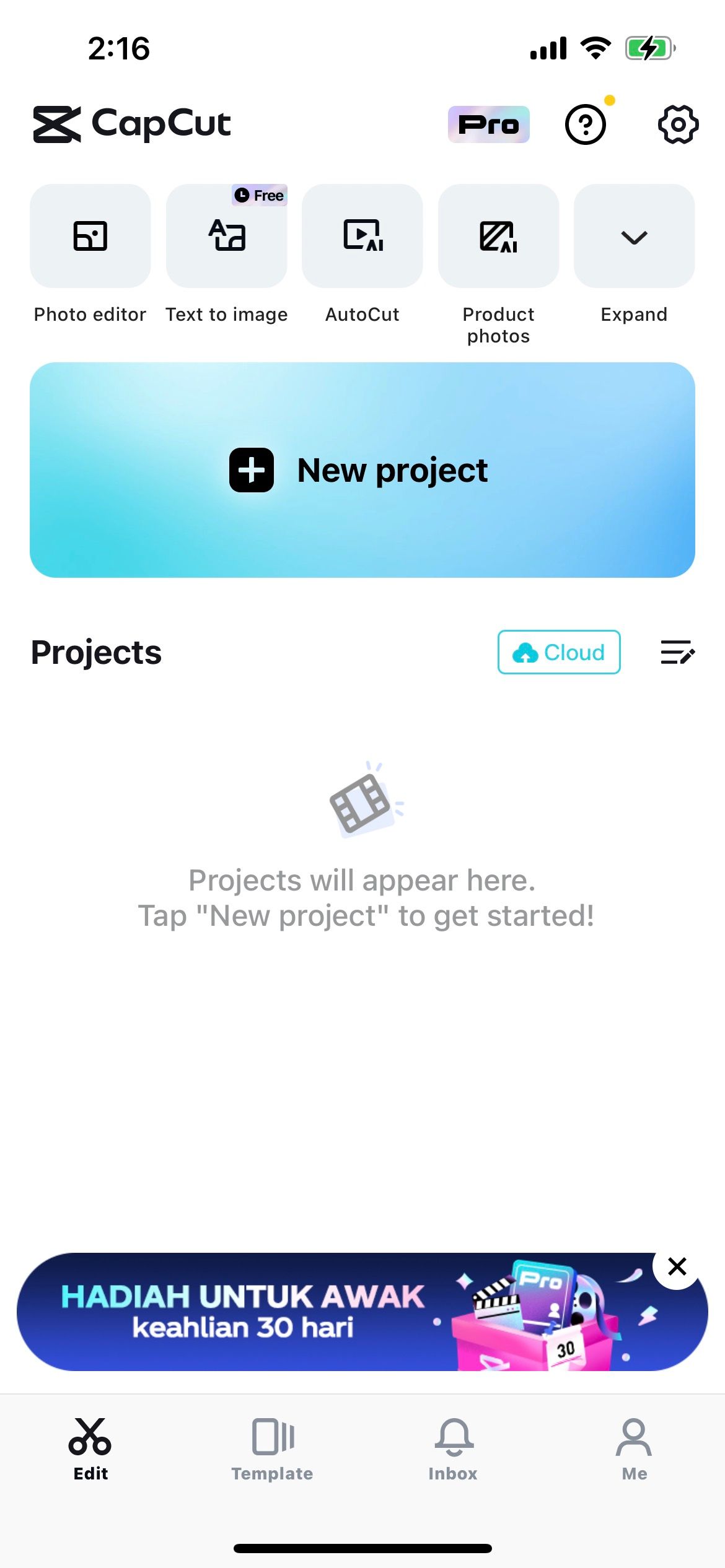Open the Text to image tool

click(227, 236)
